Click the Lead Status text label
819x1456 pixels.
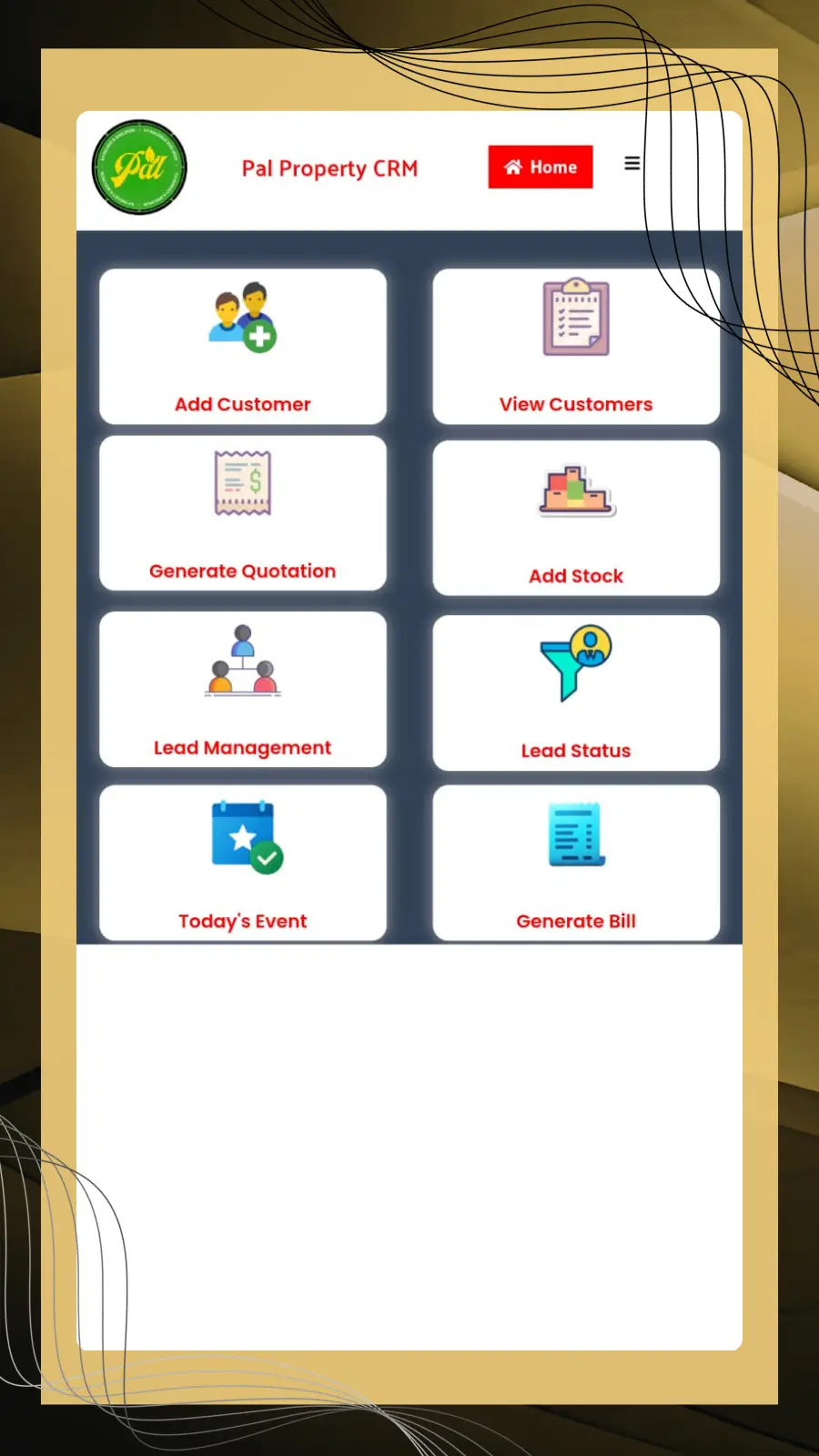575,750
